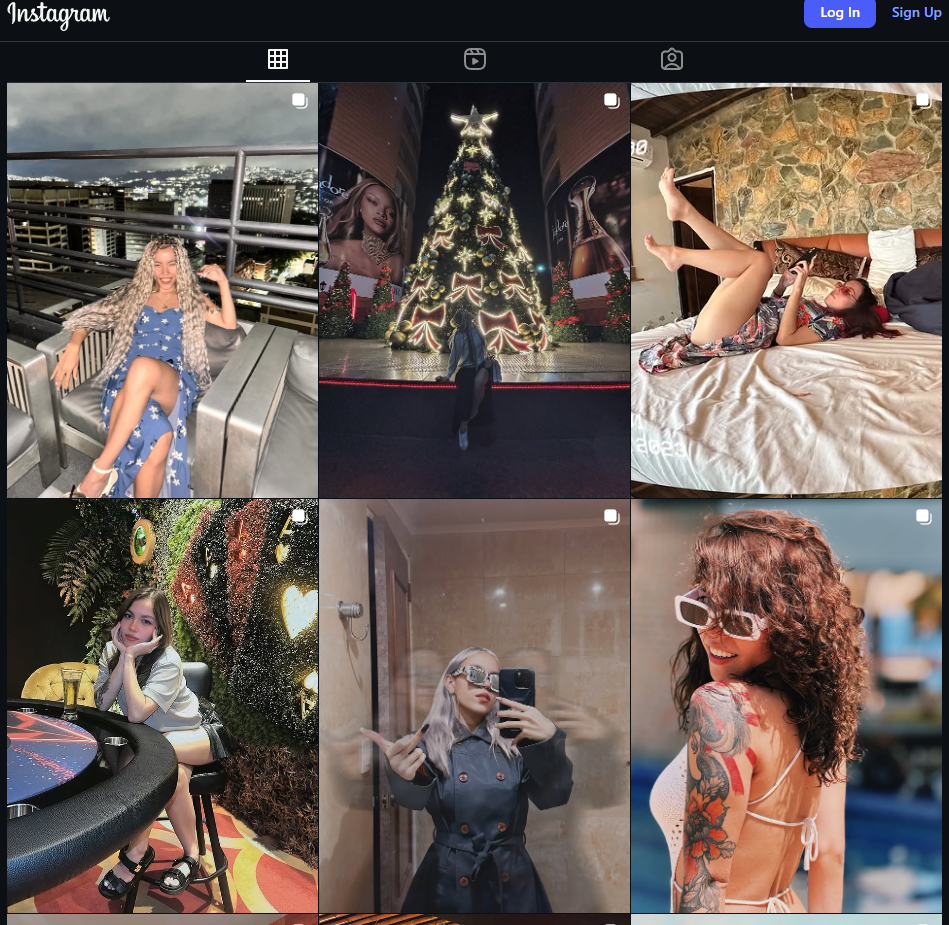949x925 pixels.
Task: Switch to the posts grid tab
Action: (278, 60)
